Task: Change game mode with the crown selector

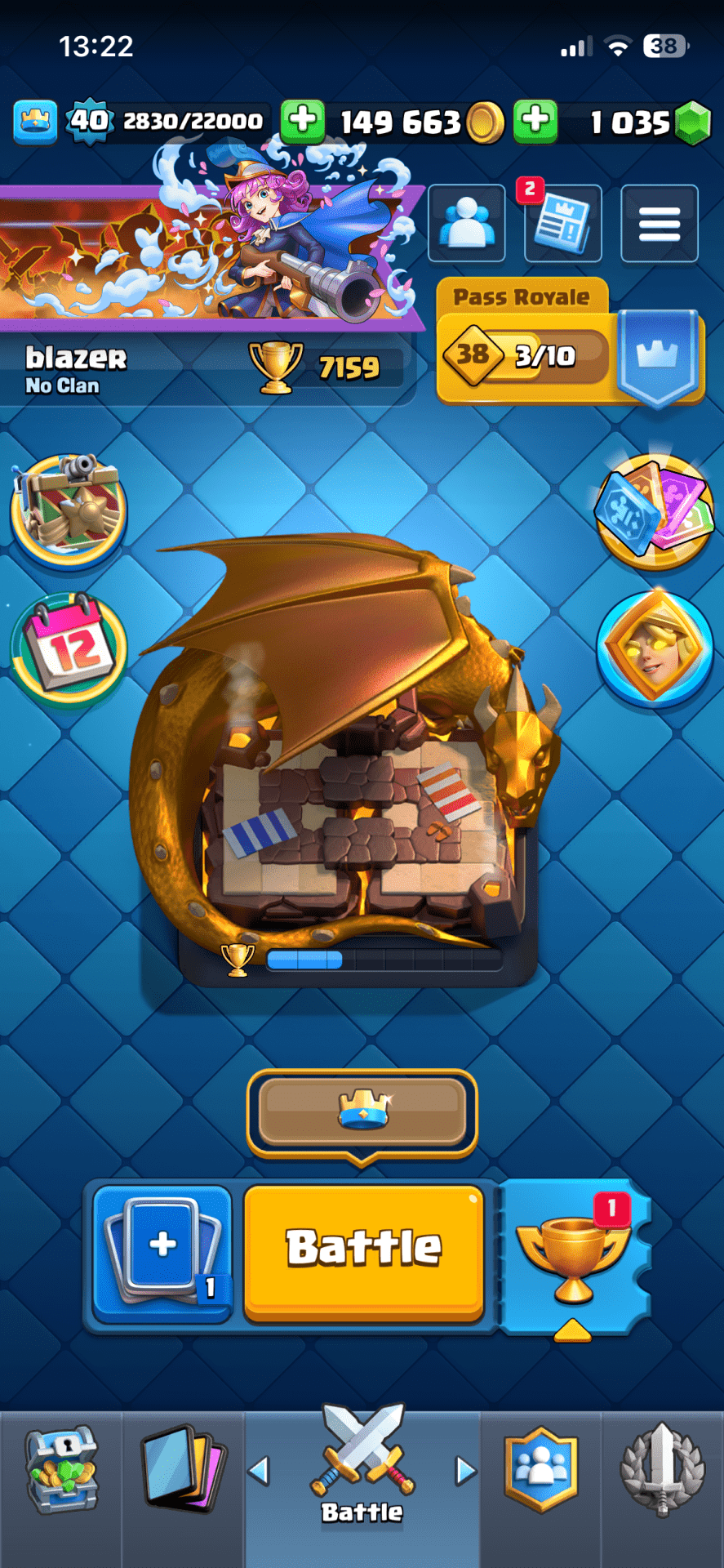Action: click(x=362, y=1112)
